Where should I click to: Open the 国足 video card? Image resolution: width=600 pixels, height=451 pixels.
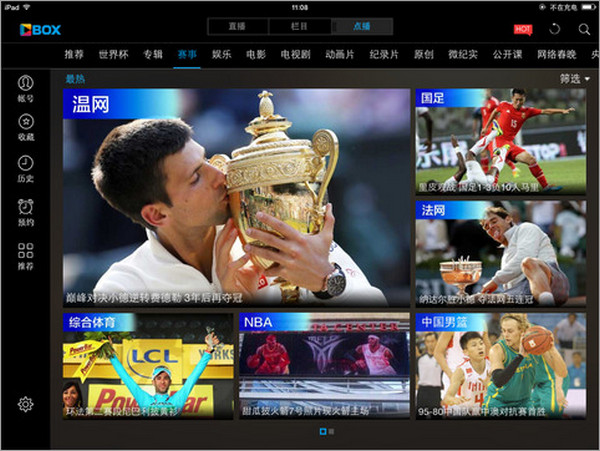point(500,141)
